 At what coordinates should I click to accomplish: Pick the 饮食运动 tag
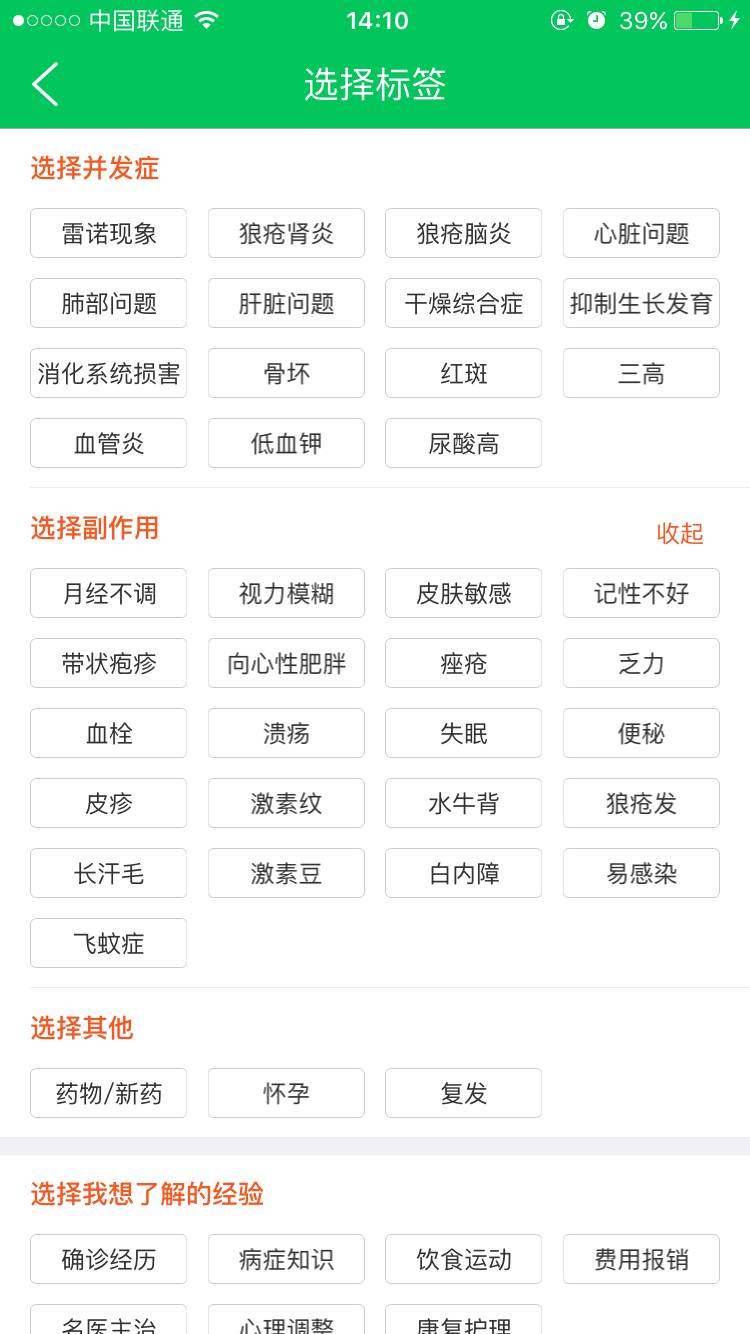coord(463,1259)
